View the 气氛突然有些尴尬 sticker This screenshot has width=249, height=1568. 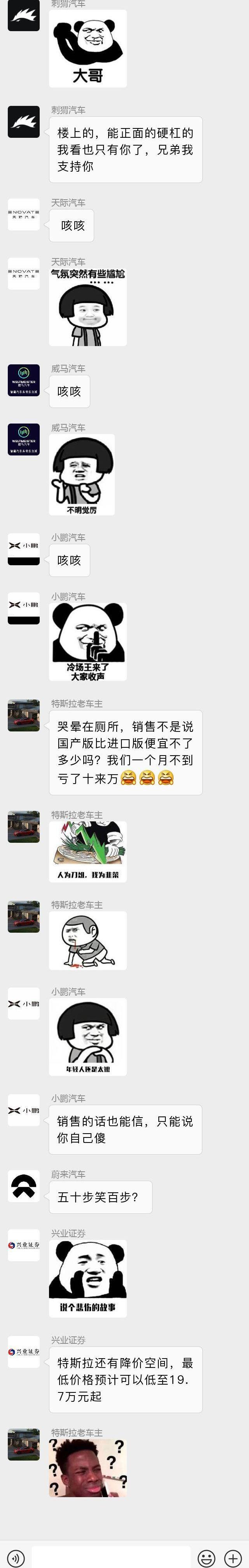point(88,307)
